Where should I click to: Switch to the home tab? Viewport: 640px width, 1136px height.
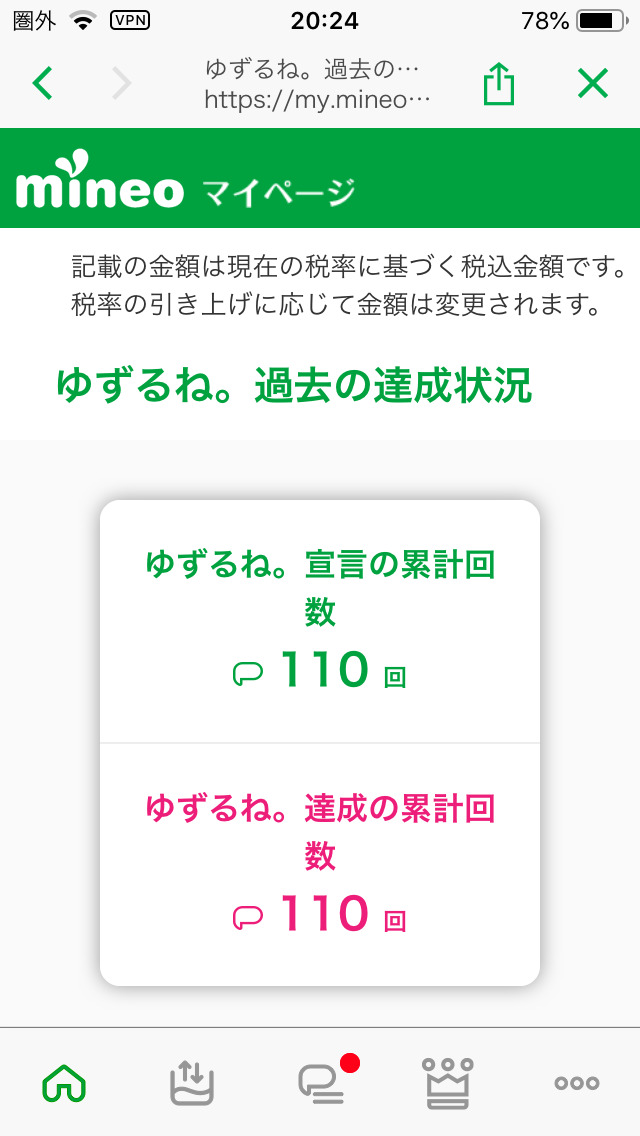(x=64, y=1082)
